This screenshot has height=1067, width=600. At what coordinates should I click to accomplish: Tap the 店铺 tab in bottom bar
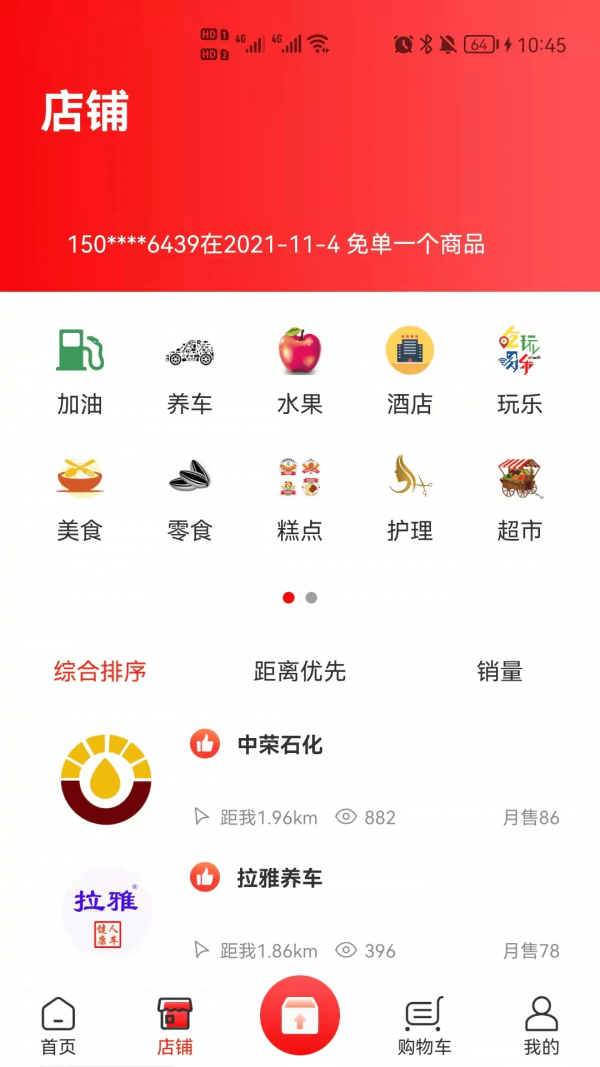(175, 1026)
